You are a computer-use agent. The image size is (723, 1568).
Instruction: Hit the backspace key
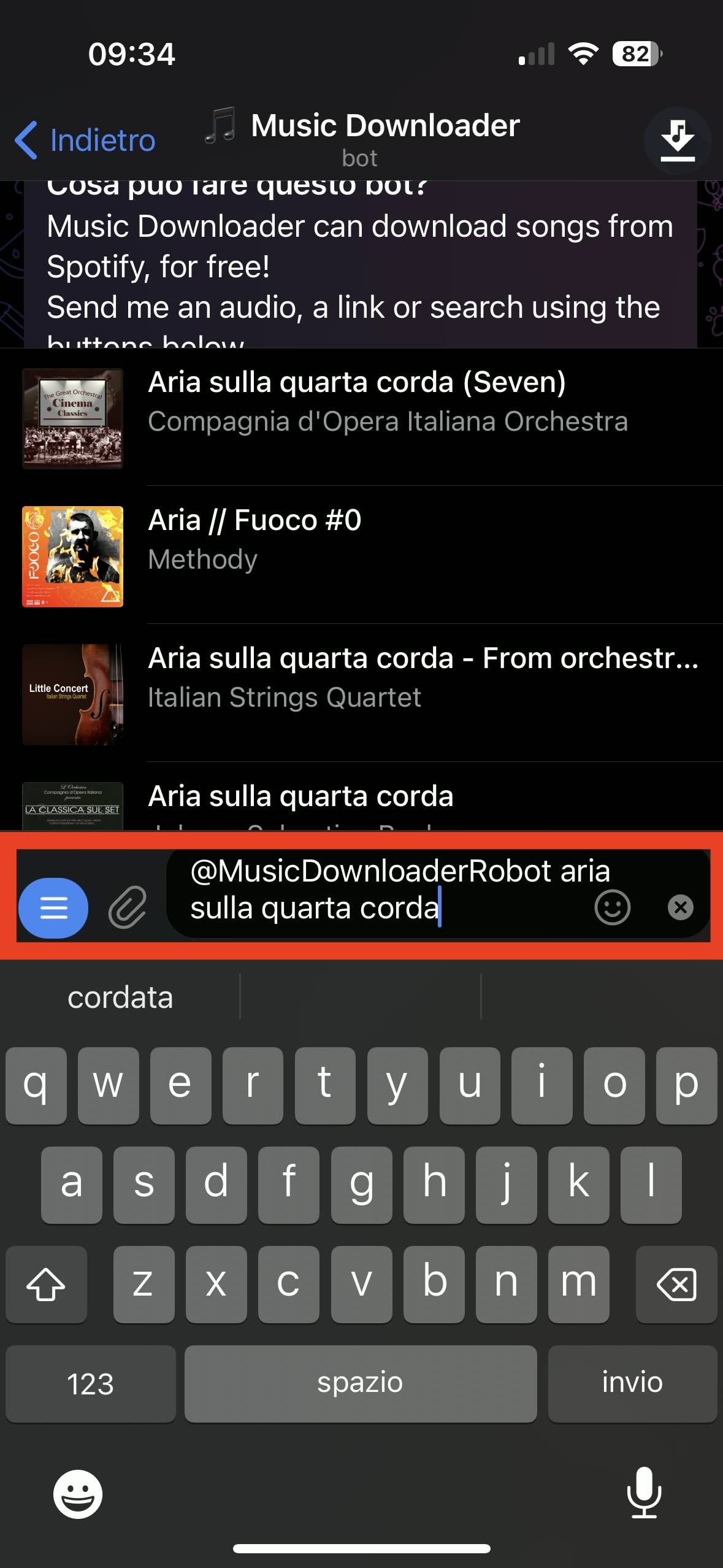tap(676, 1283)
